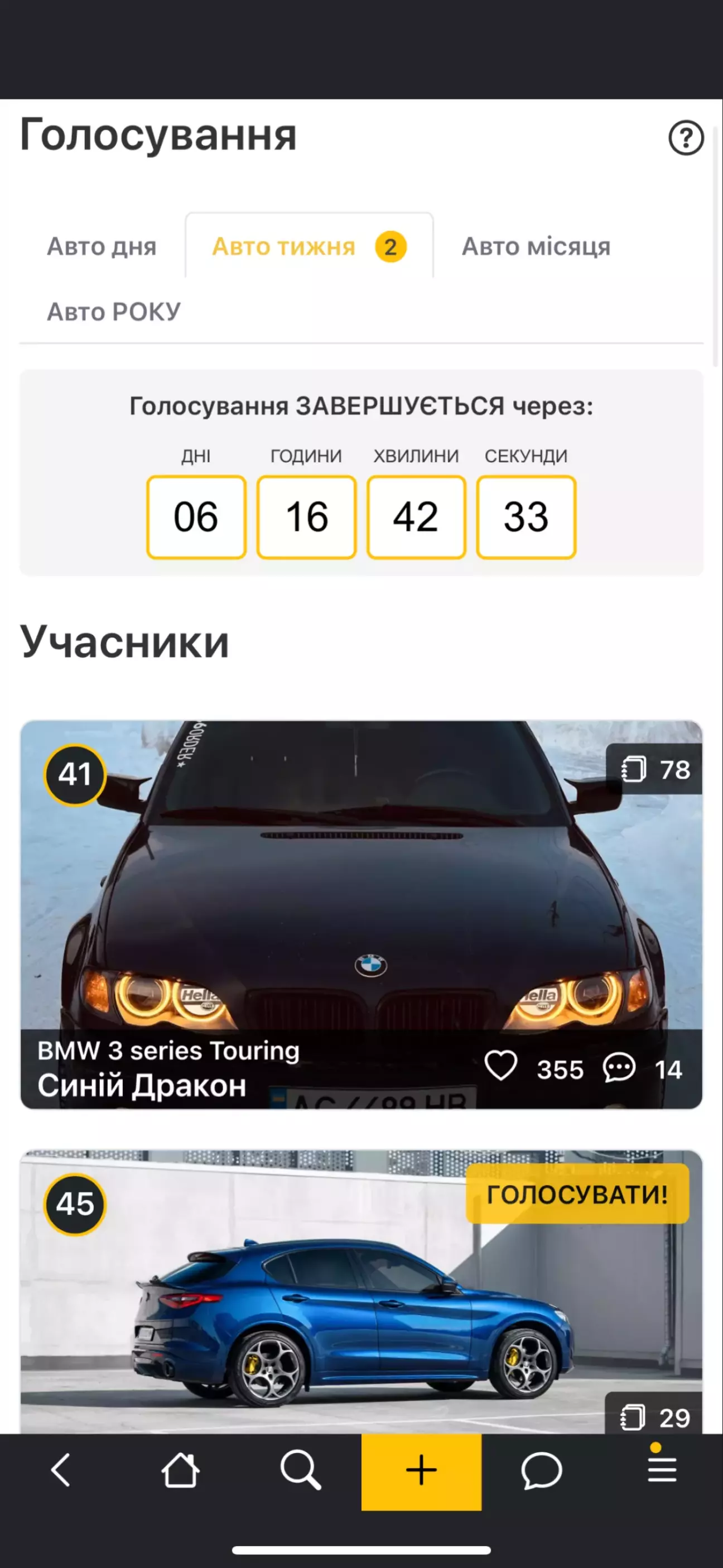
Task: Go back with the bottom arrow
Action: [x=61, y=1471]
